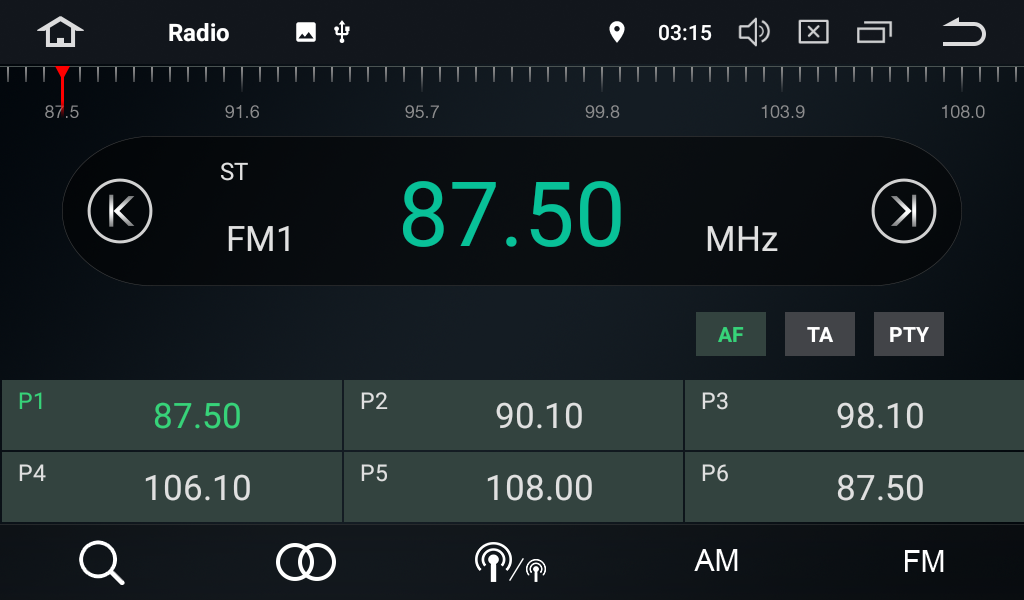1024x600 pixels.
Task: Enable TA traffic announcements
Action: coord(820,335)
